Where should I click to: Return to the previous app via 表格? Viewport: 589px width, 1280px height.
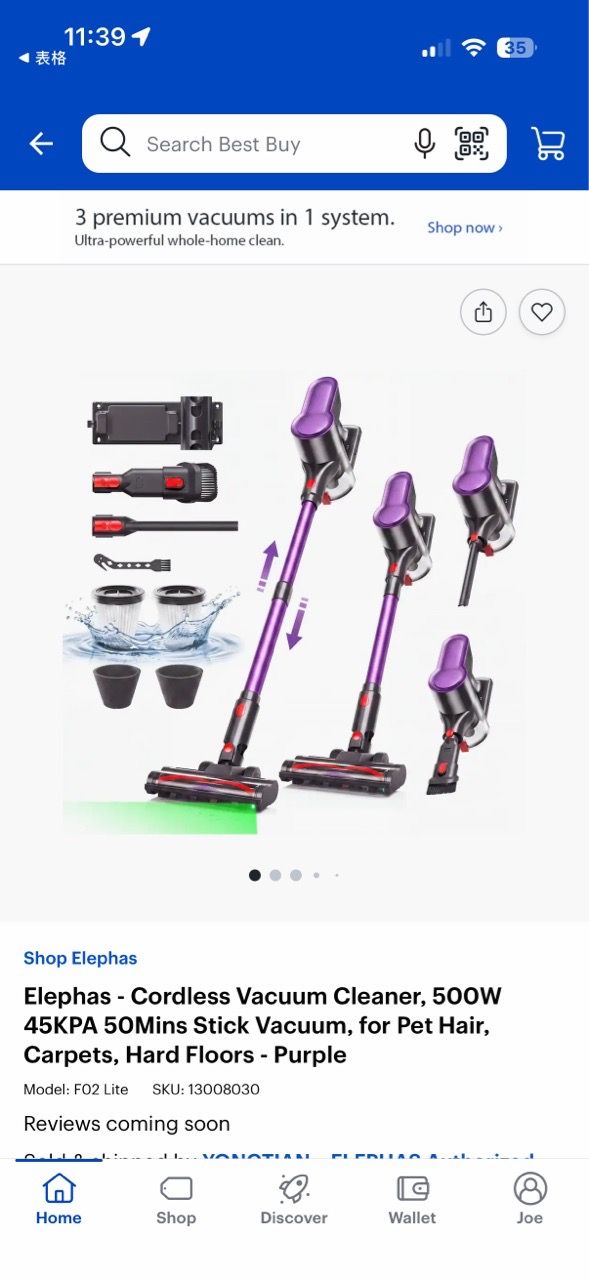43,58
